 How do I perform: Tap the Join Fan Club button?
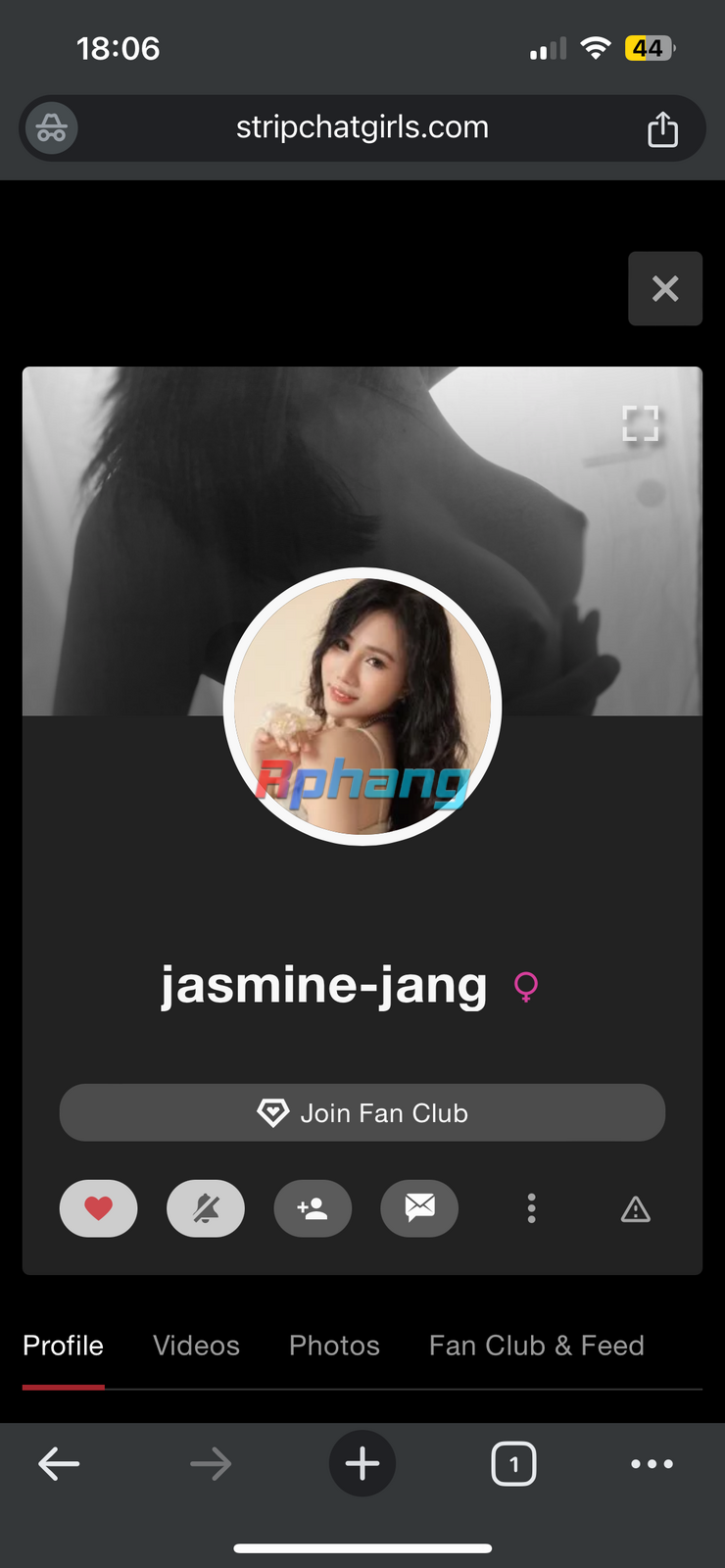click(x=362, y=1112)
